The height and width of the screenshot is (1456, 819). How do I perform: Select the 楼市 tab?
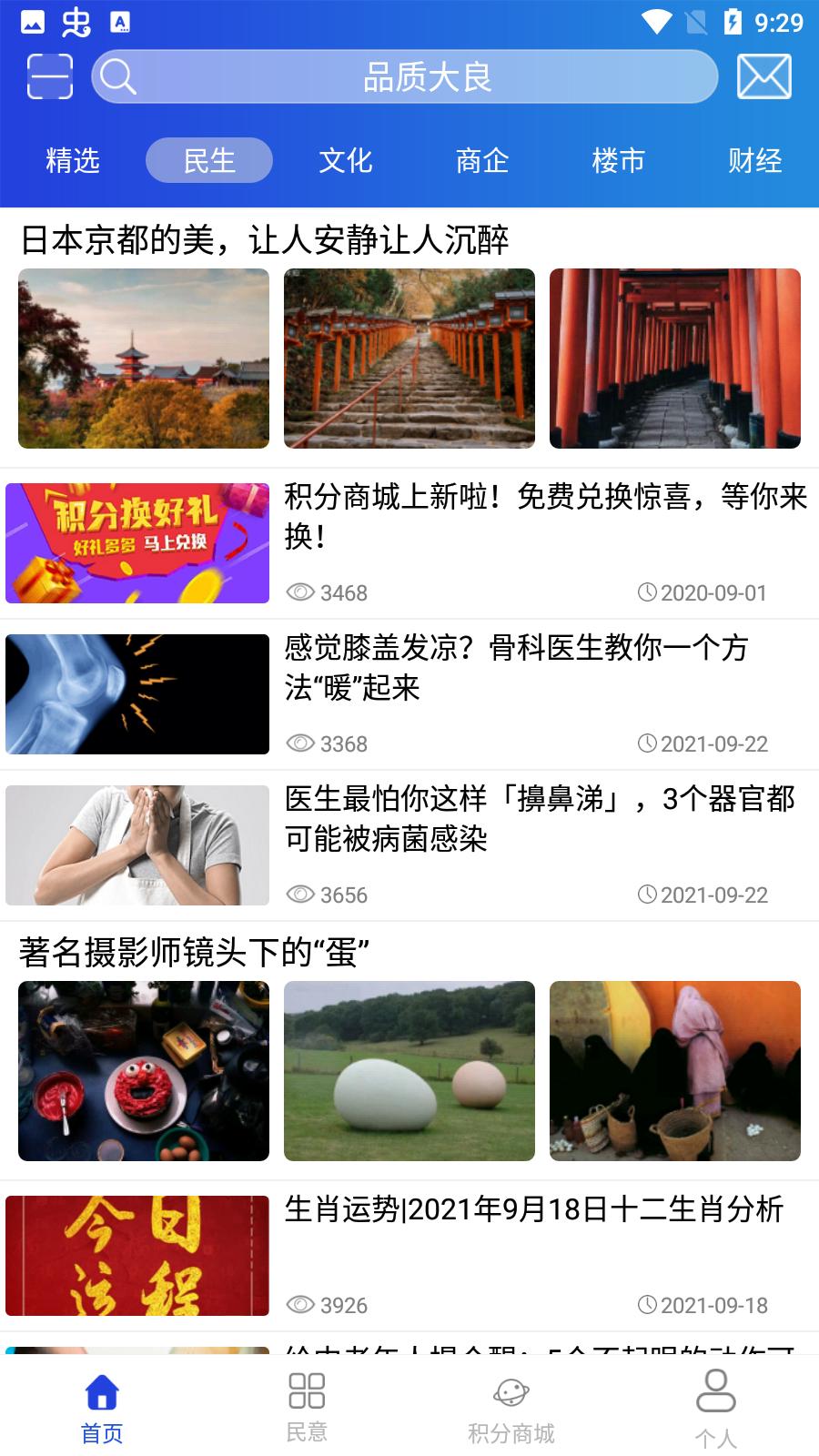click(619, 160)
